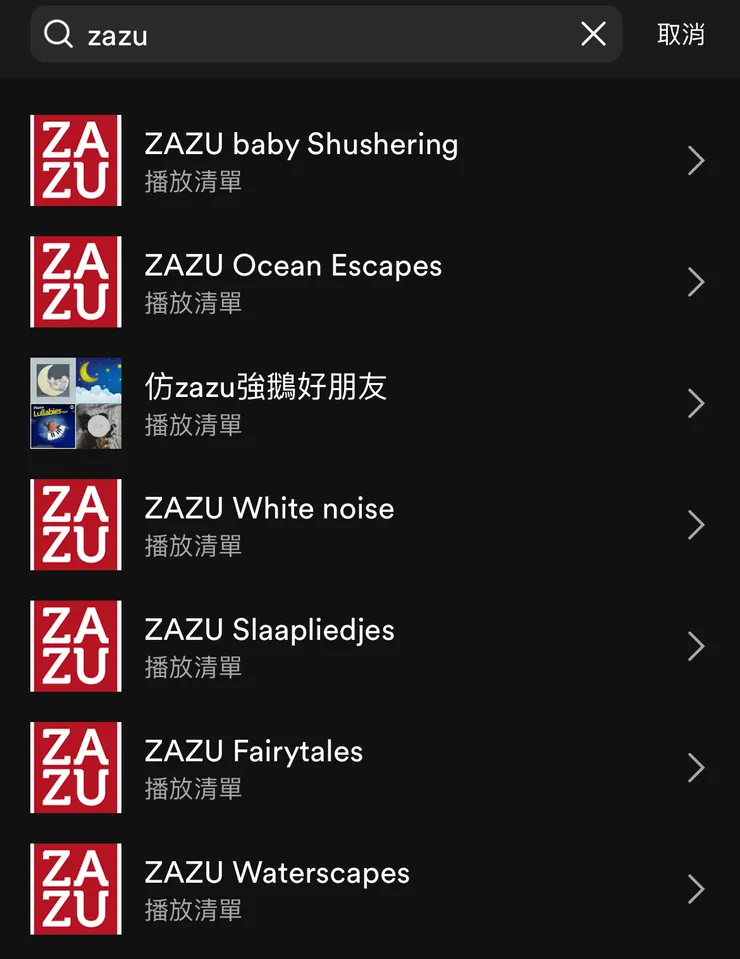Open ZAZU Ocean Escapes via its chevron
Viewport: 740px width, 959px height.
pos(697,282)
